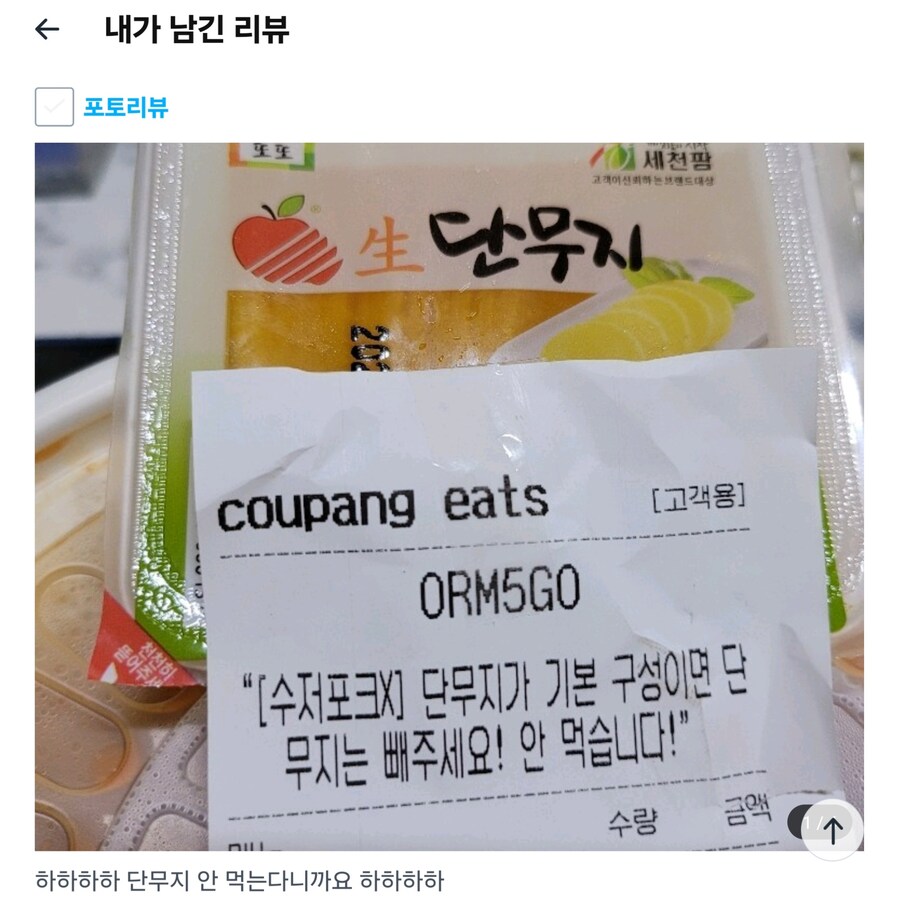
Task: Toggle the 포토리뷰 checkbox
Action: (54, 107)
